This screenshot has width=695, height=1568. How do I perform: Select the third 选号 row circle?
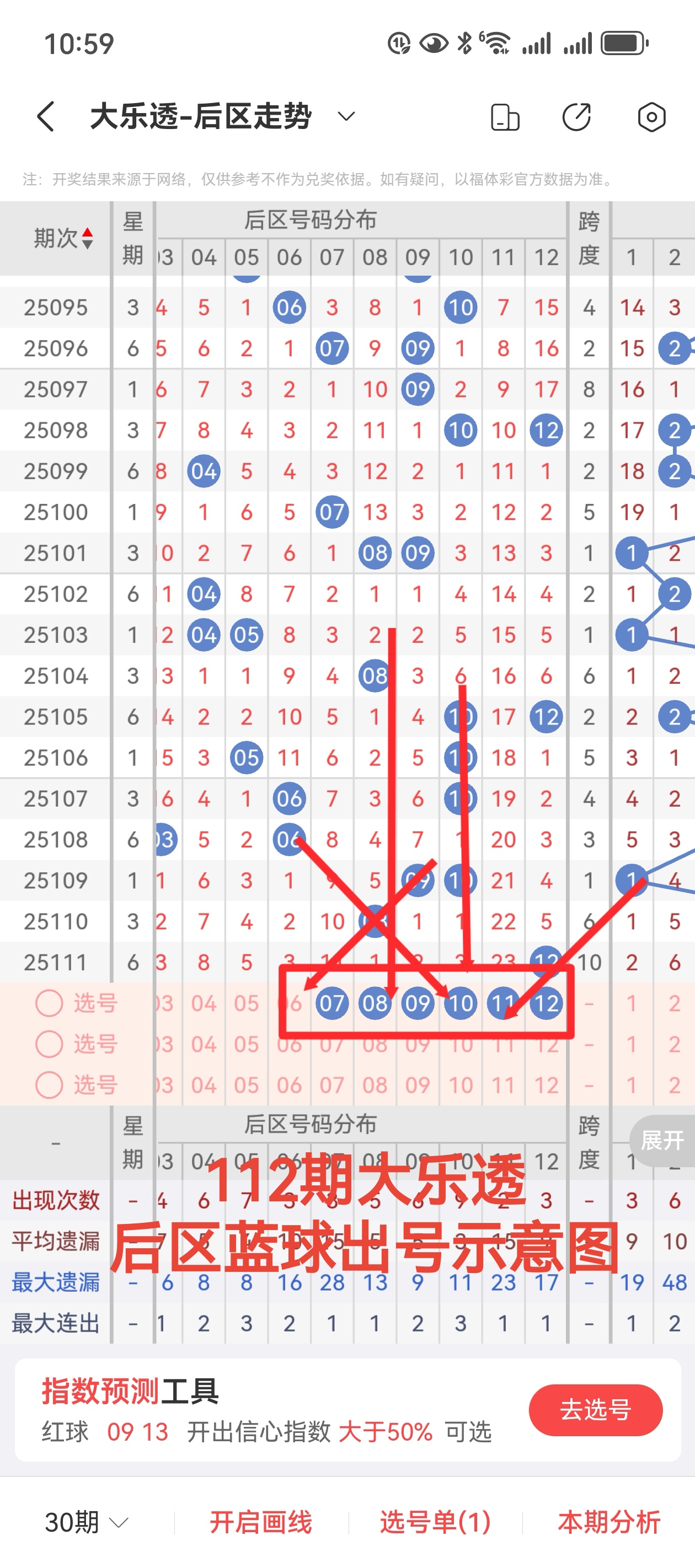pos(49,1084)
